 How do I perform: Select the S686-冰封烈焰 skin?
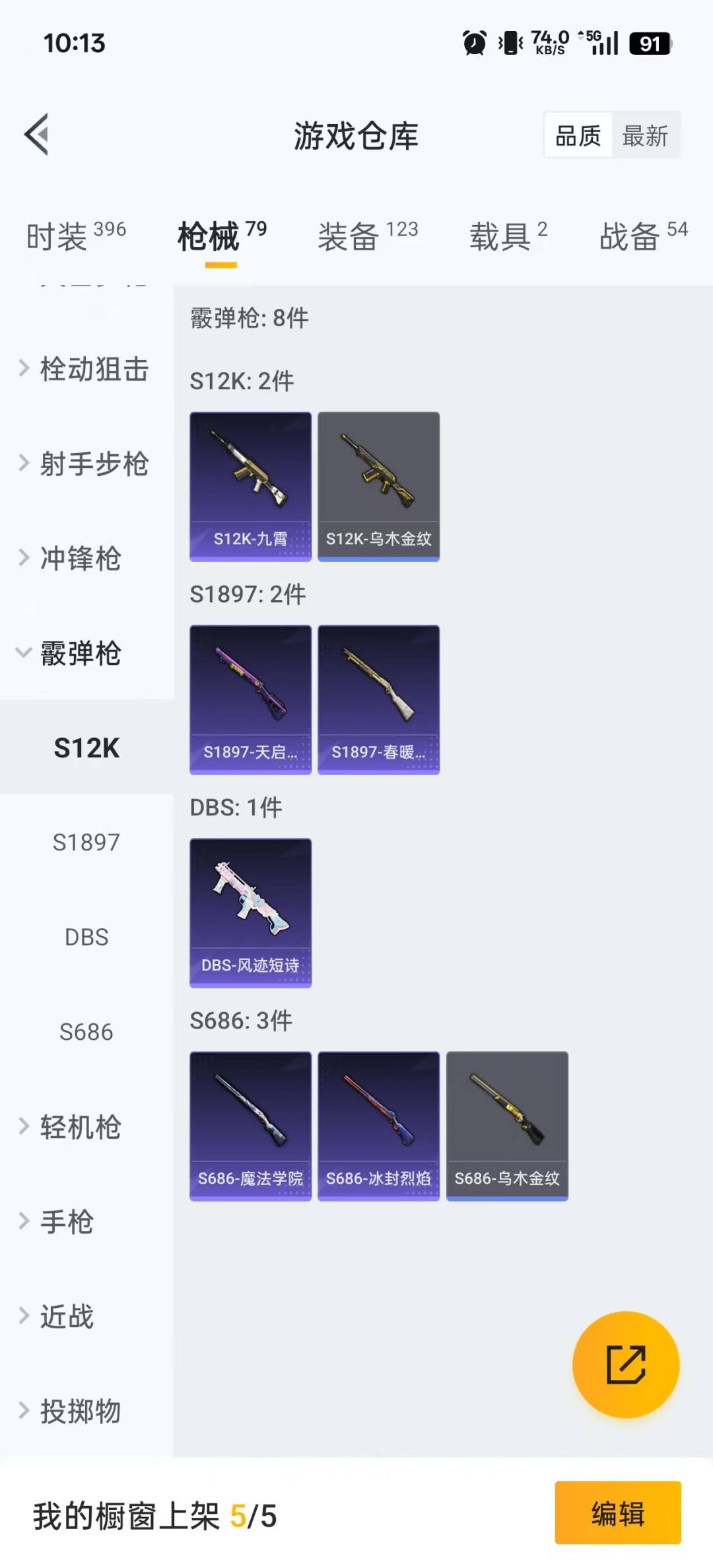pos(378,1126)
